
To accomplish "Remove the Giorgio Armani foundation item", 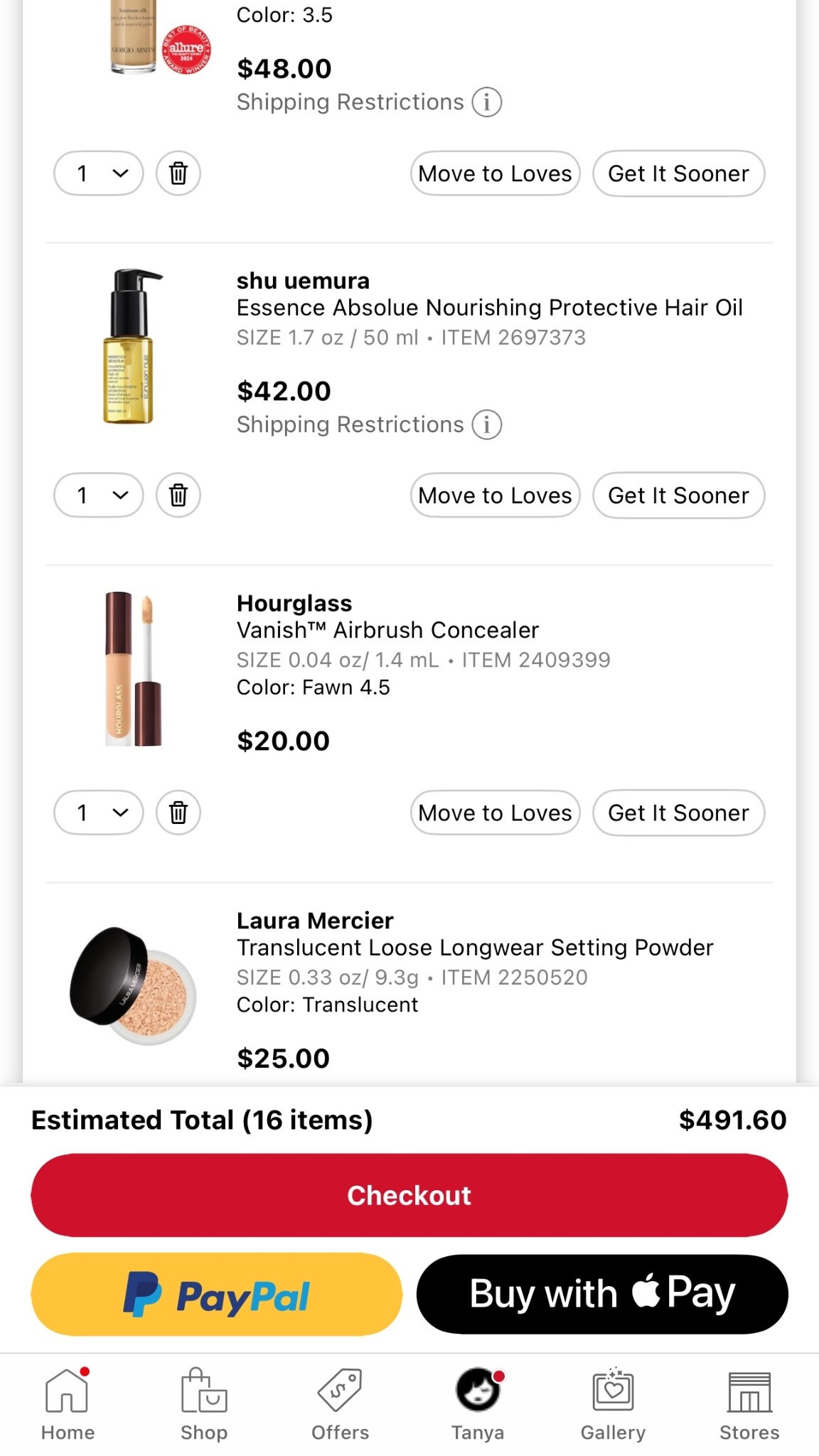I will coord(177,173).
